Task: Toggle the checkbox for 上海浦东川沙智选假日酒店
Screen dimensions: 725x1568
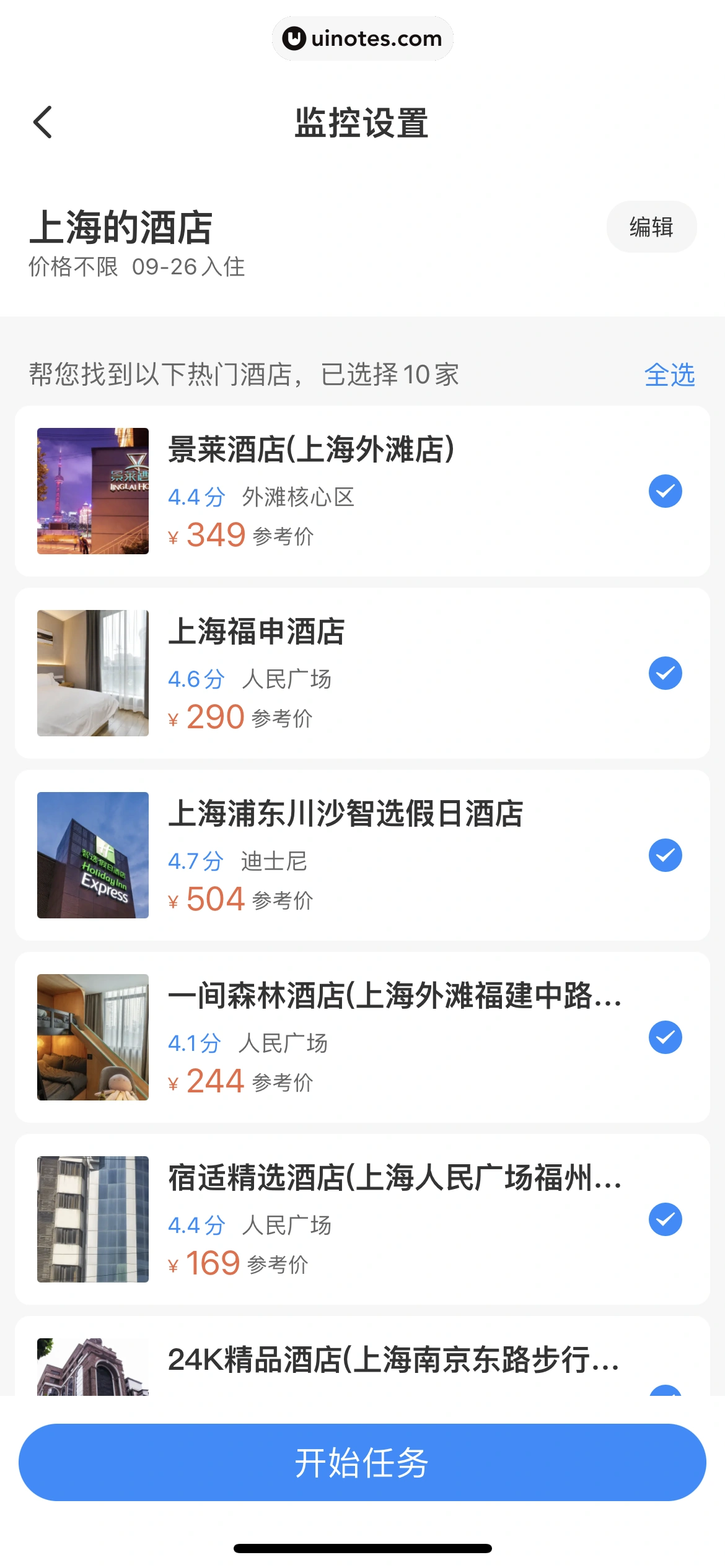Action: click(665, 856)
